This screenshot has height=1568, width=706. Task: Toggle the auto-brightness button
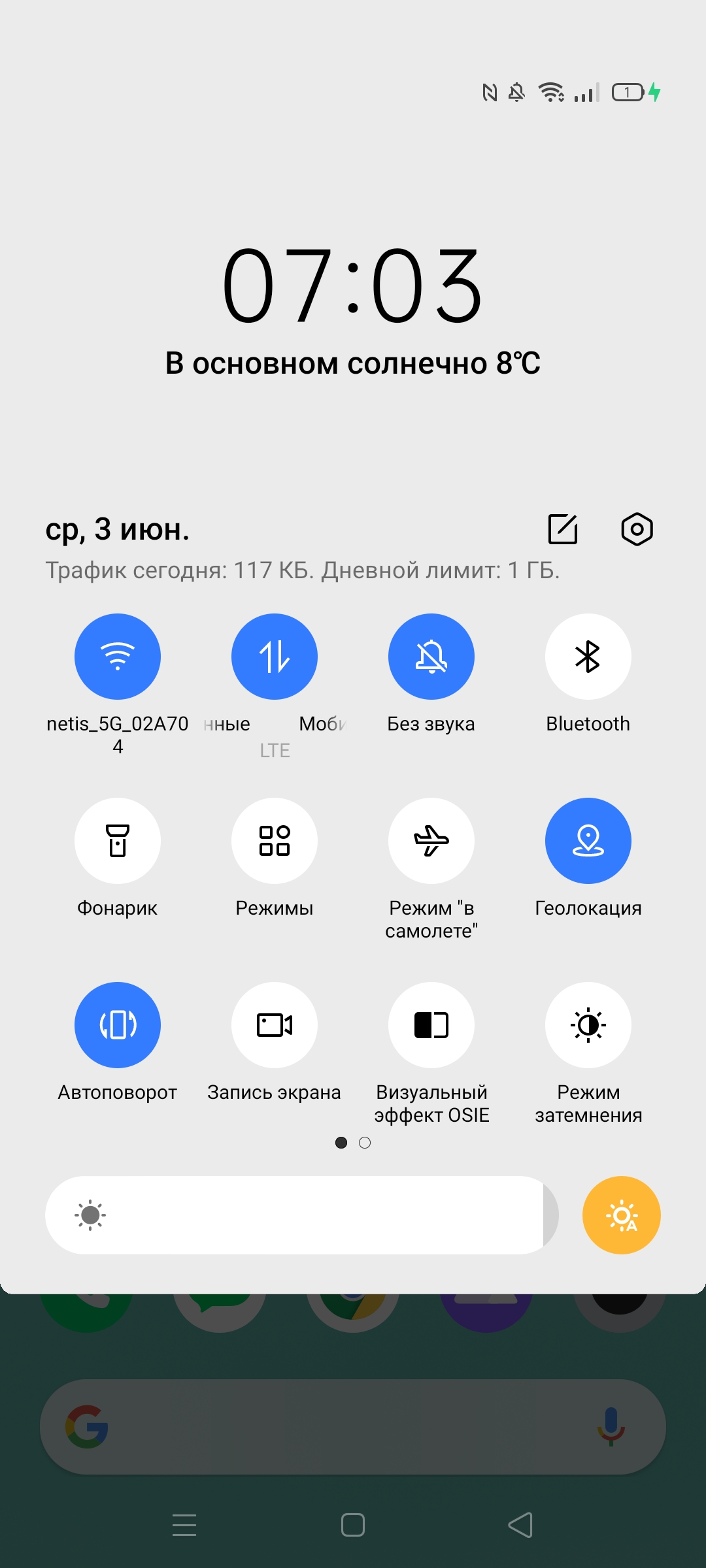tap(622, 1215)
